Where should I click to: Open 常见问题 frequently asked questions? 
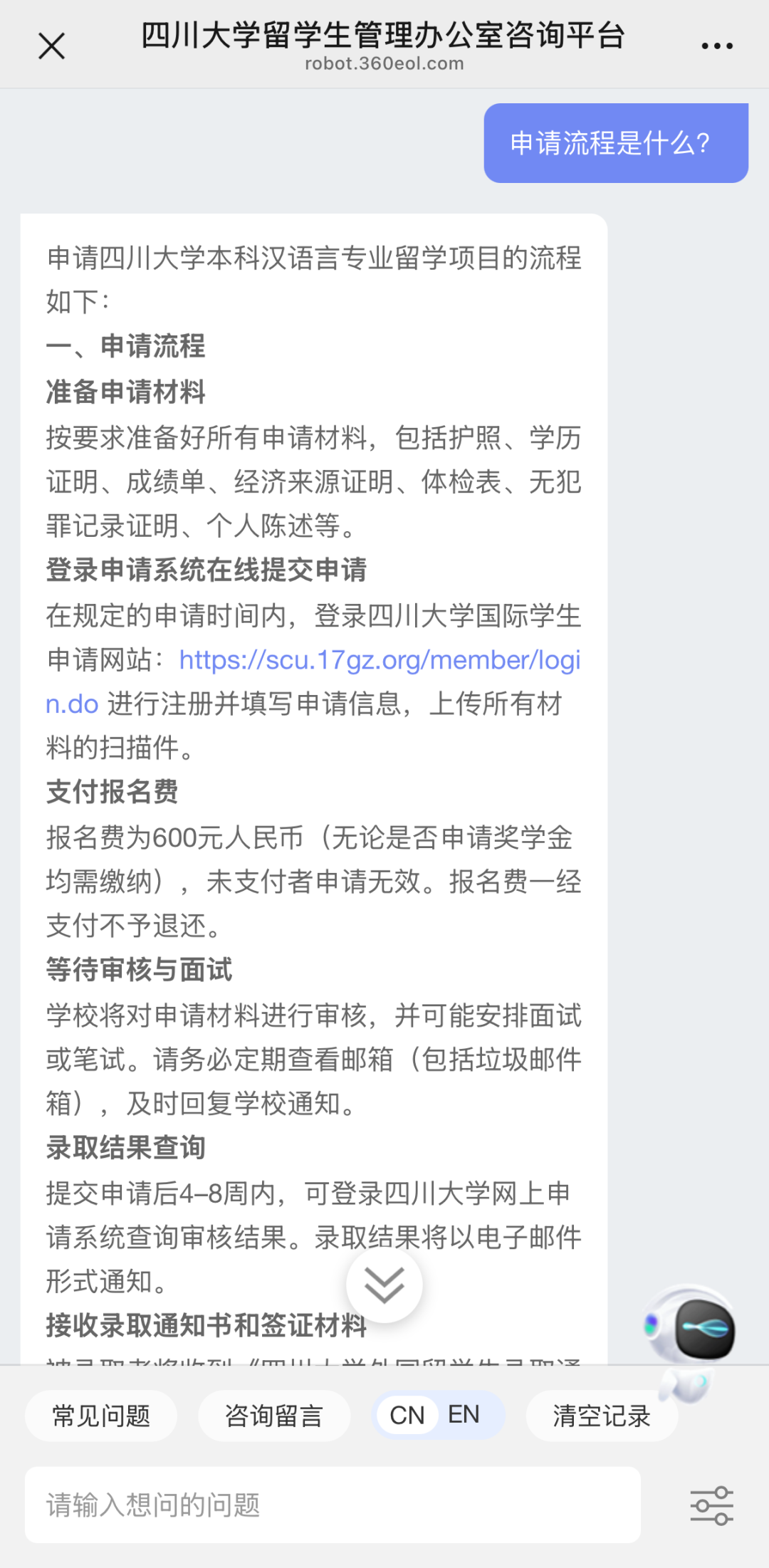101,1416
